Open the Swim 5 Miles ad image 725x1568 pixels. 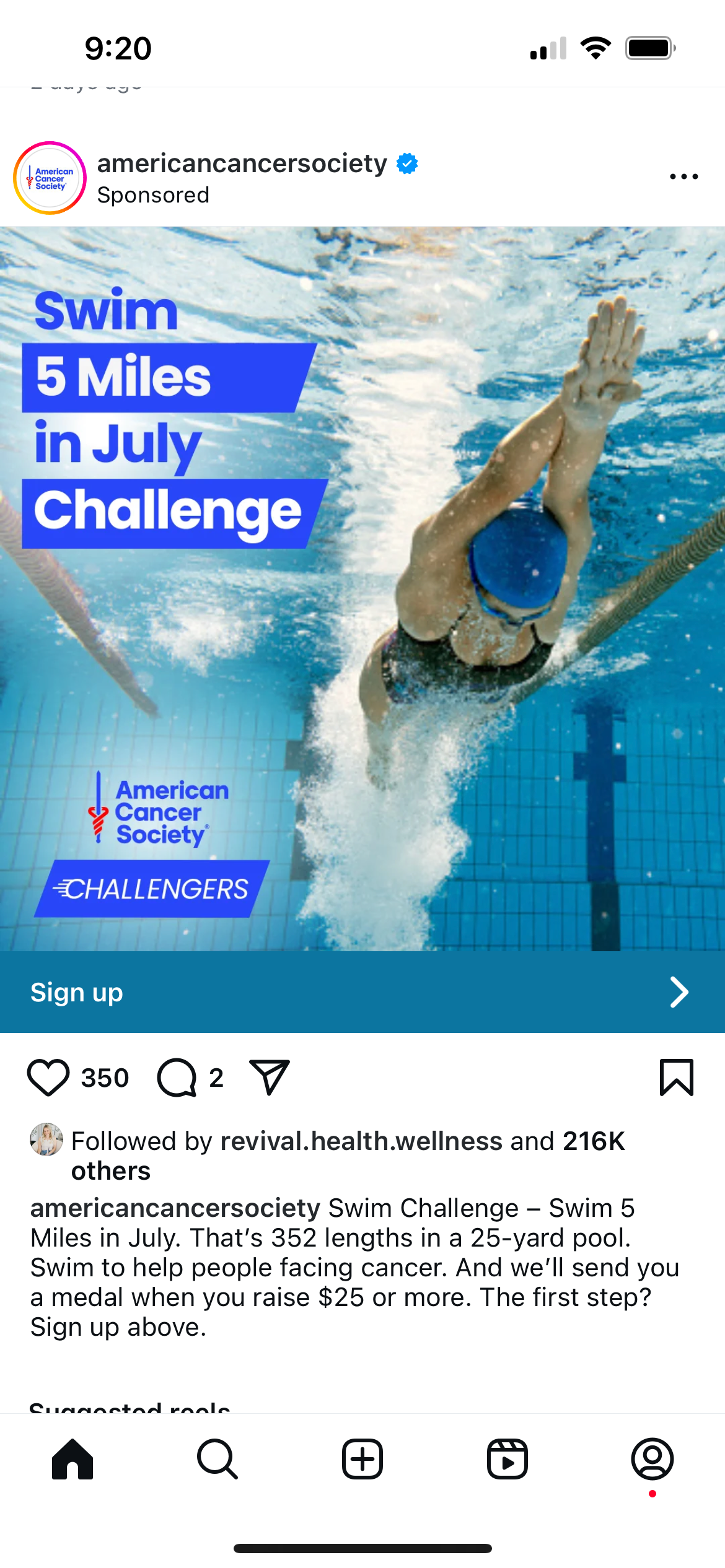(362, 588)
